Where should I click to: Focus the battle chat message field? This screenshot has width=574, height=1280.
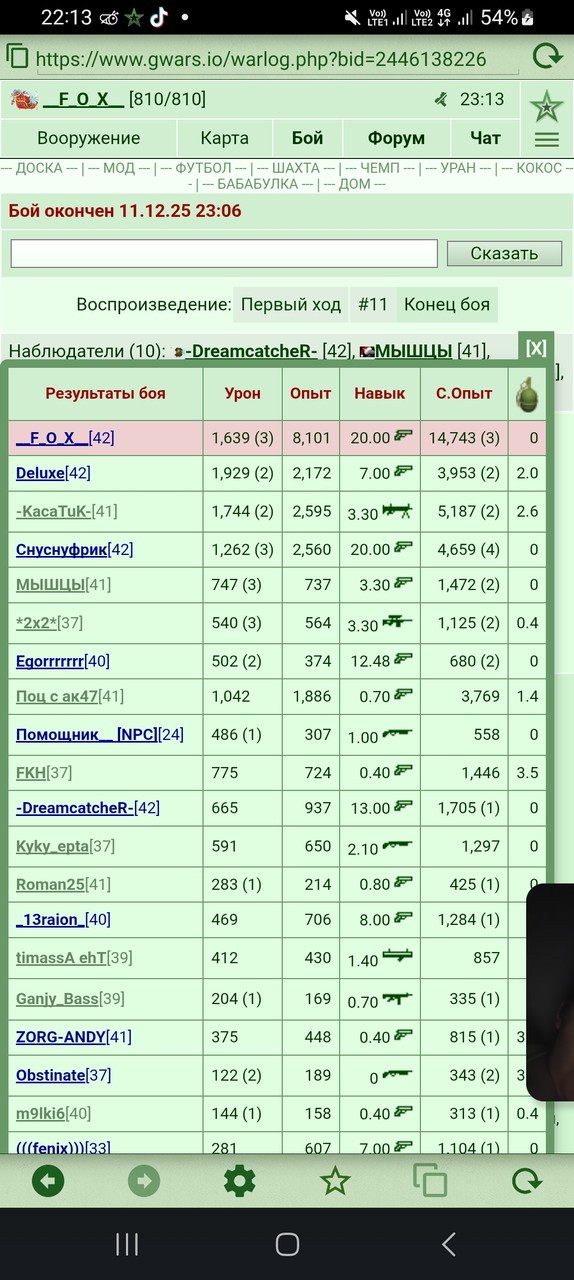point(224,253)
